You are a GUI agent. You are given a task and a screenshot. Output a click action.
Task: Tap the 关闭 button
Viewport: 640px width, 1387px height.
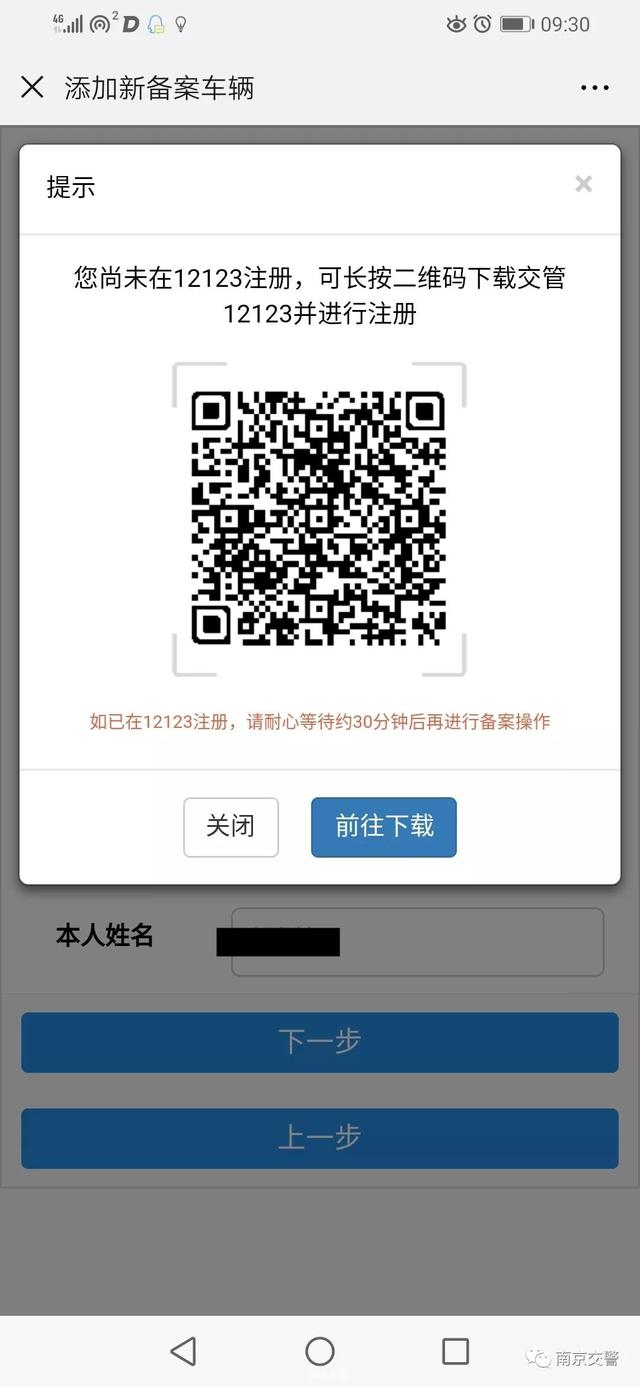[x=231, y=827]
